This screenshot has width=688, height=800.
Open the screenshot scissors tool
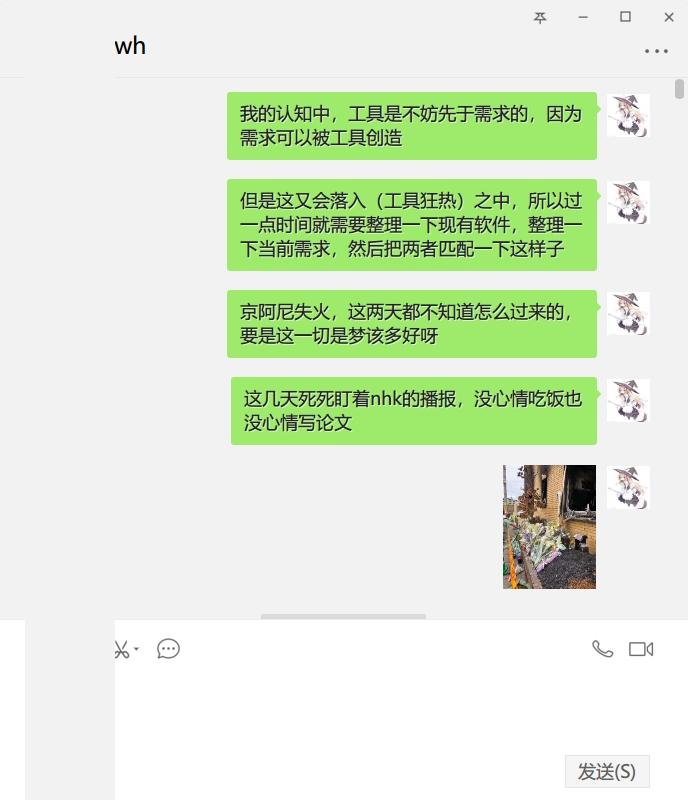121,649
